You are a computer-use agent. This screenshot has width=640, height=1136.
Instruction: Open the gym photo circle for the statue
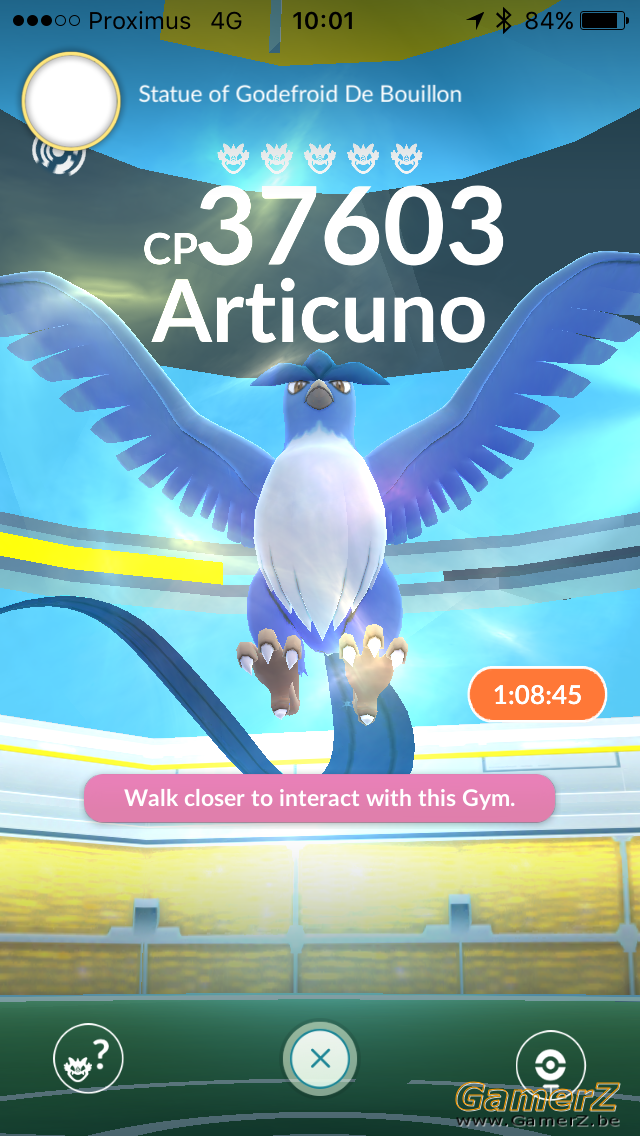tap(71, 101)
